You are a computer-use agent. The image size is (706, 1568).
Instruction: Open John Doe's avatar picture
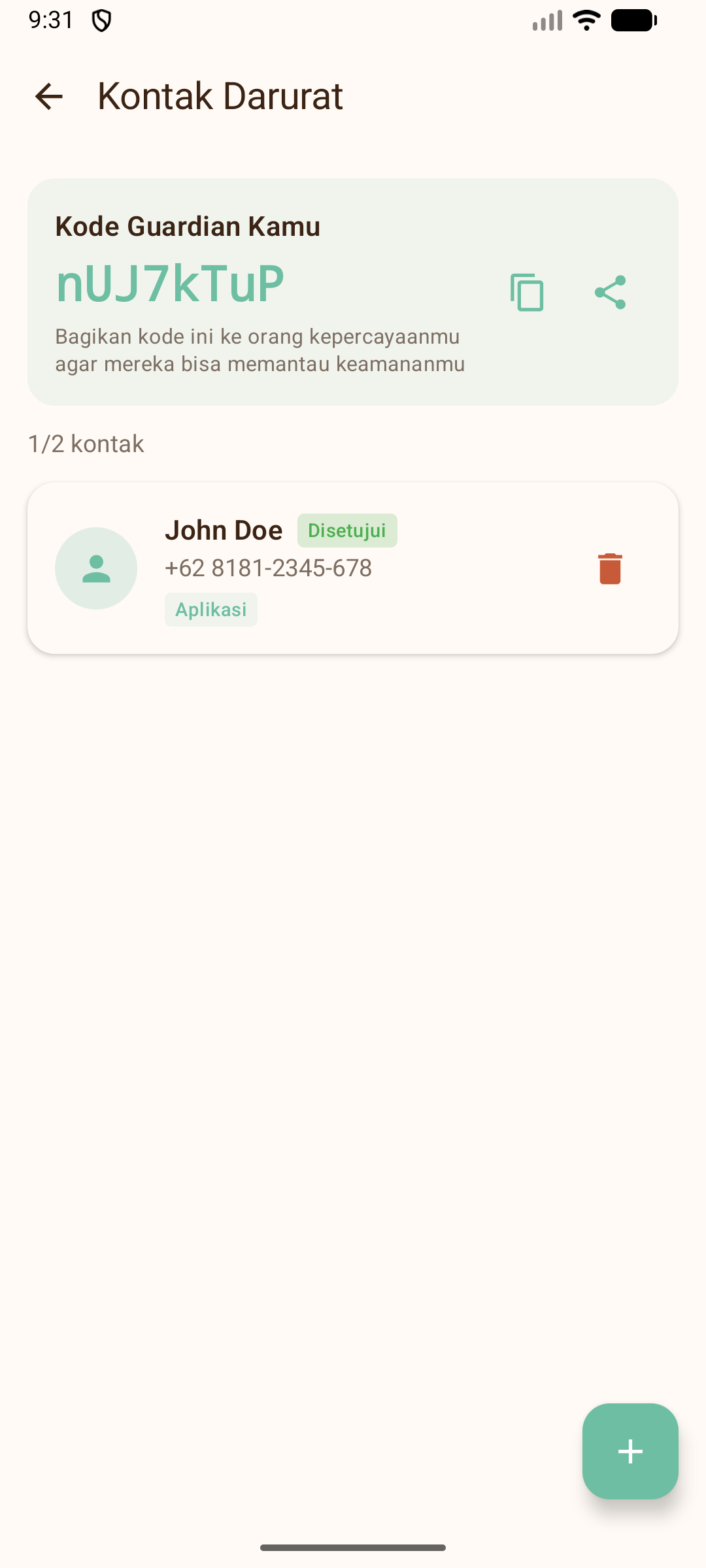pyautogui.click(x=96, y=568)
